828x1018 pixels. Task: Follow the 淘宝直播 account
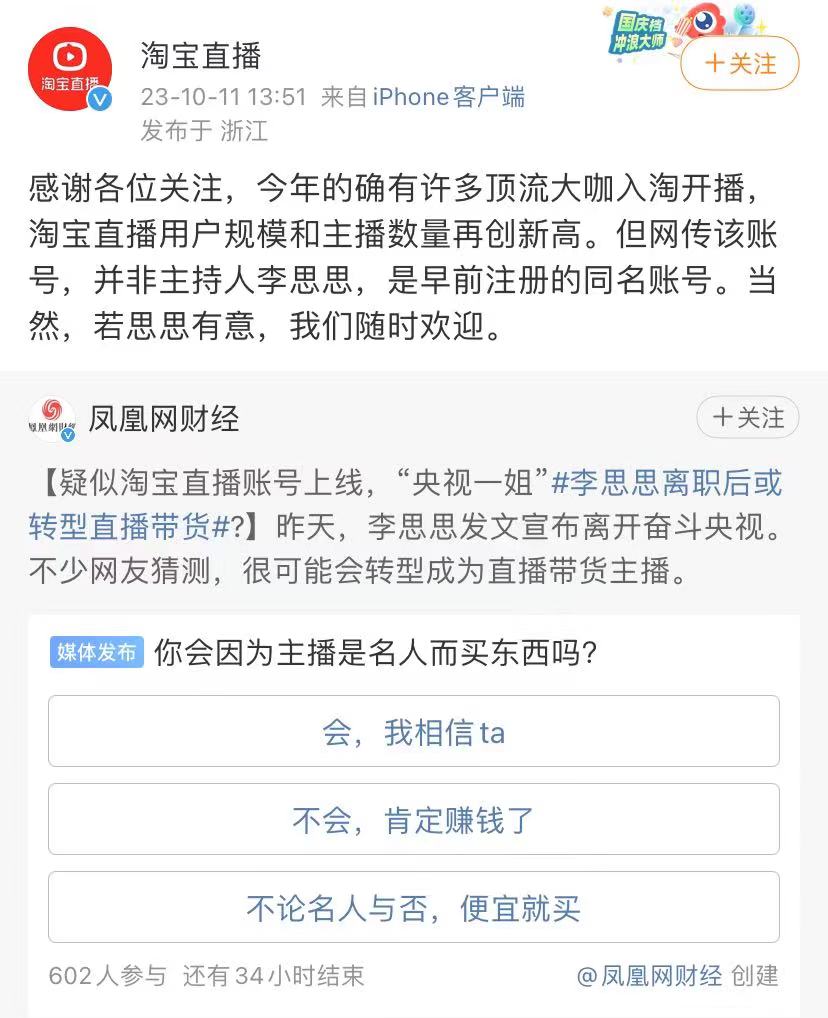(x=740, y=65)
